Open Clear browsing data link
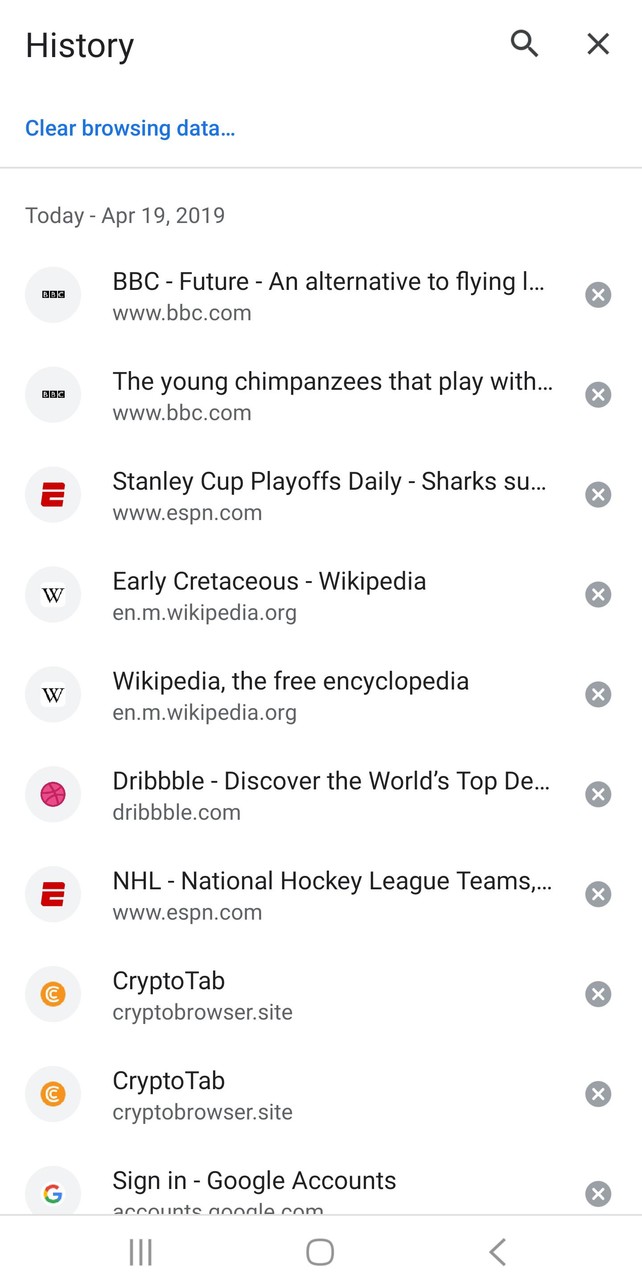 click(x=130, y=128)
